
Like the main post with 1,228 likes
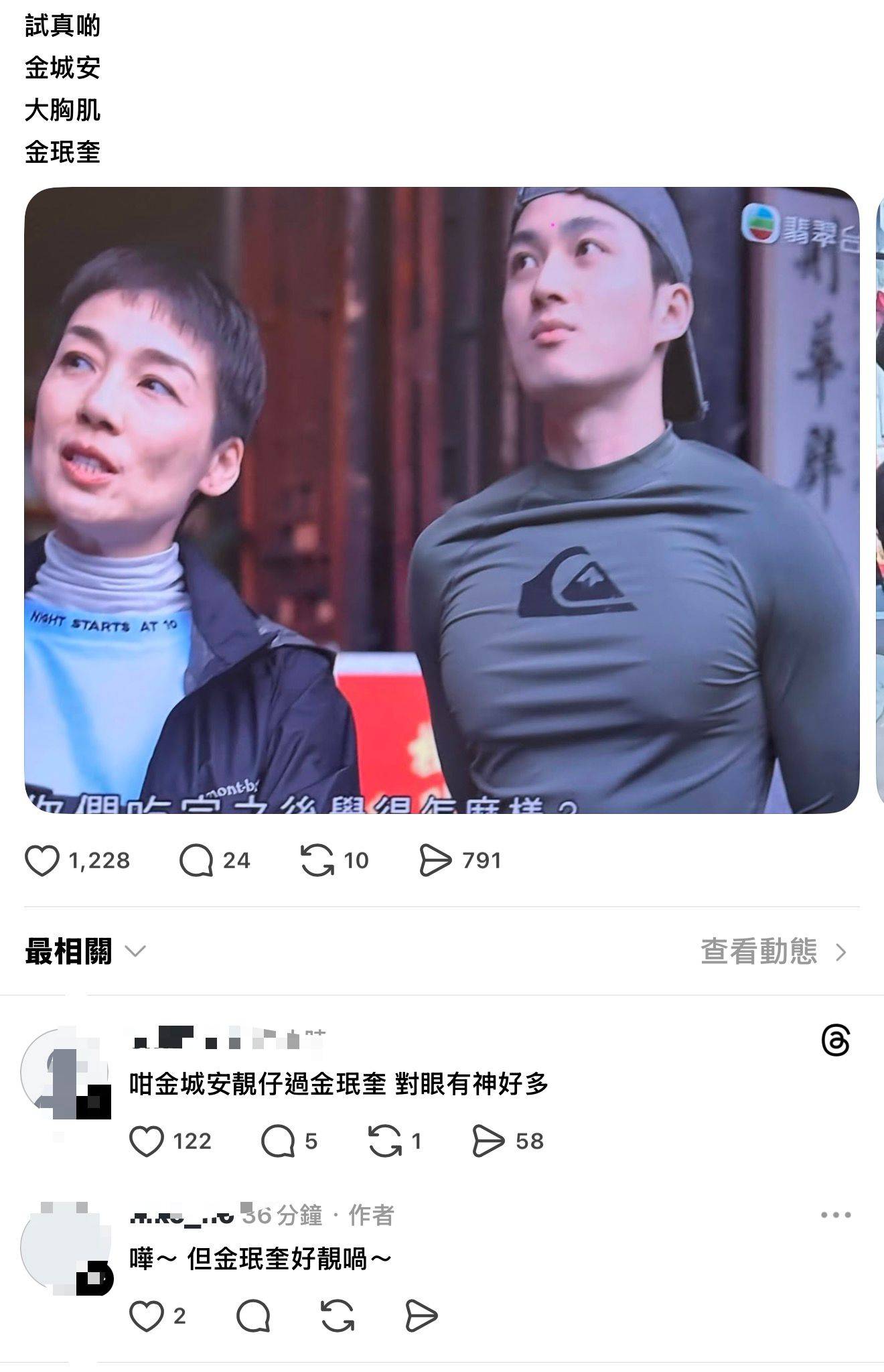(x=42, y=861)
